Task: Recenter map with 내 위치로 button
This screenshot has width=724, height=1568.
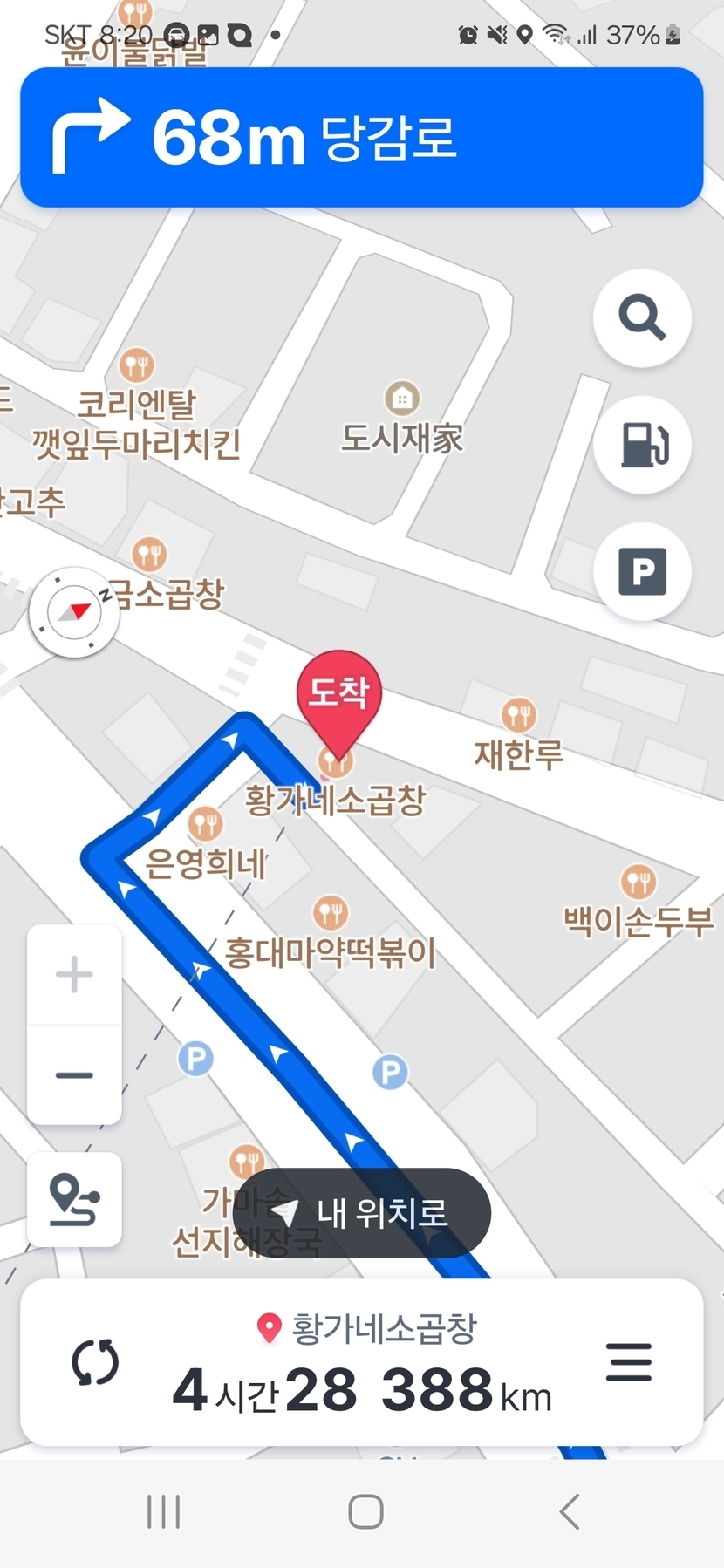Action: point(361,1212)
